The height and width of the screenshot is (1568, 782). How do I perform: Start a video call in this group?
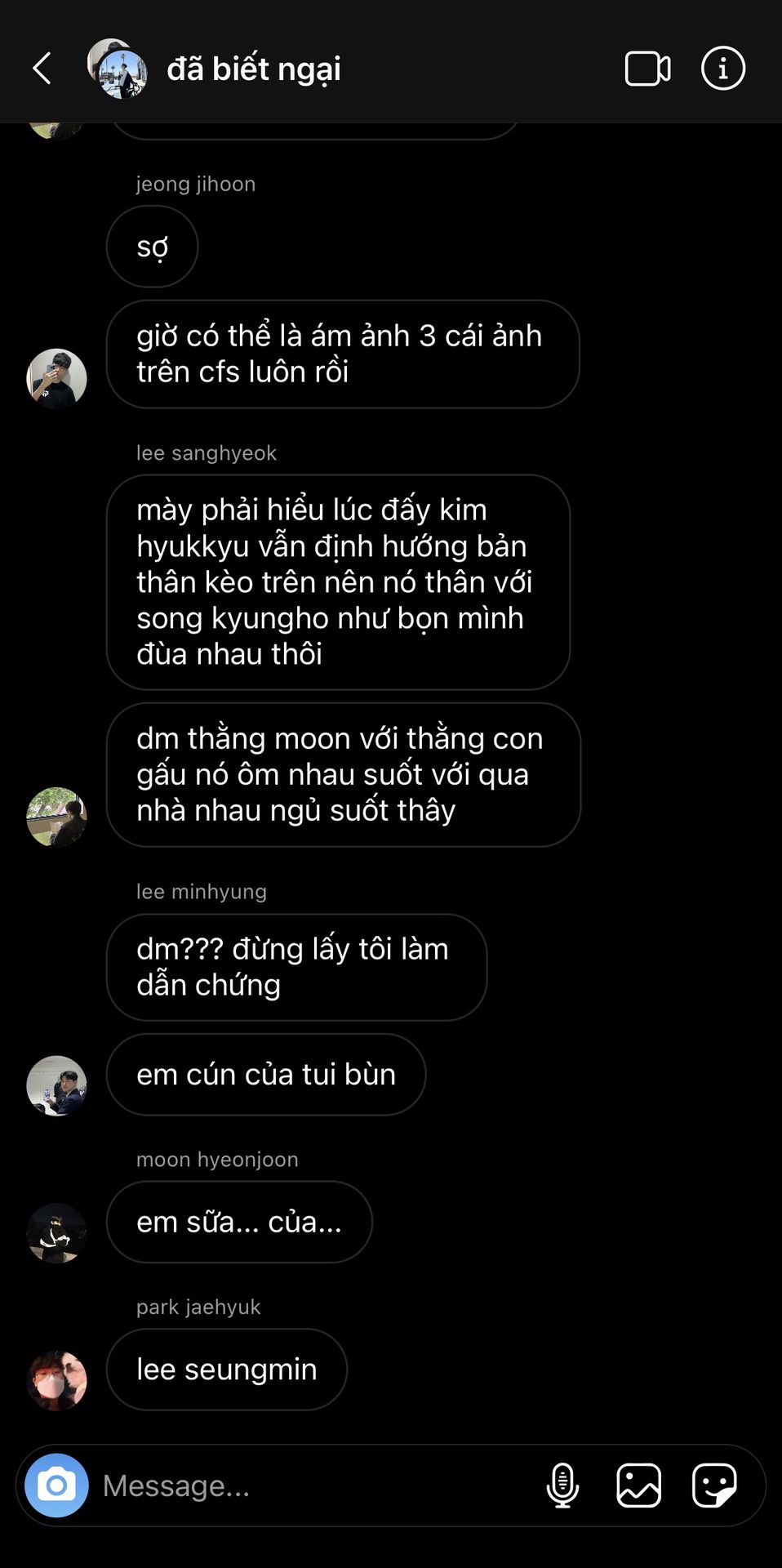coord(648,69)
